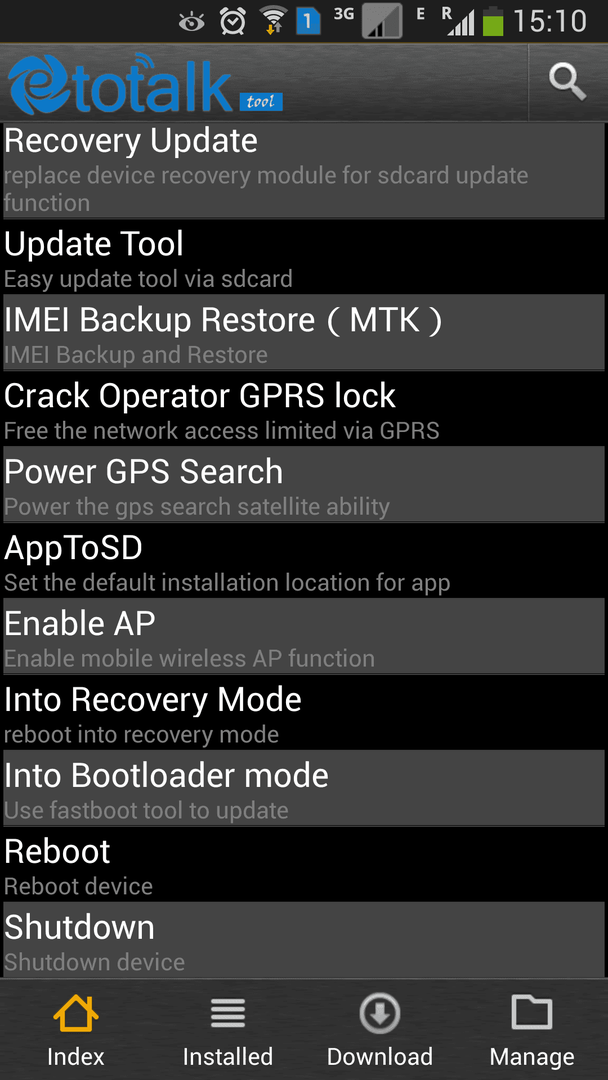Switch to the Installed tab
Image resolution: width=608 pixels, height=1080 pixels.
228,1030
